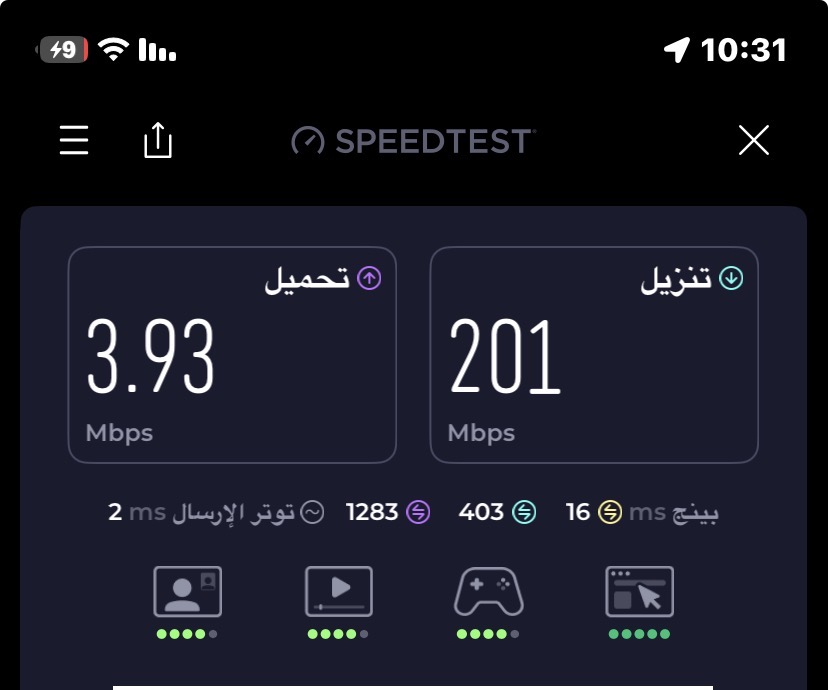
Task: Close the test results screen
Action: pyautogui.click(x=753, y=141)
